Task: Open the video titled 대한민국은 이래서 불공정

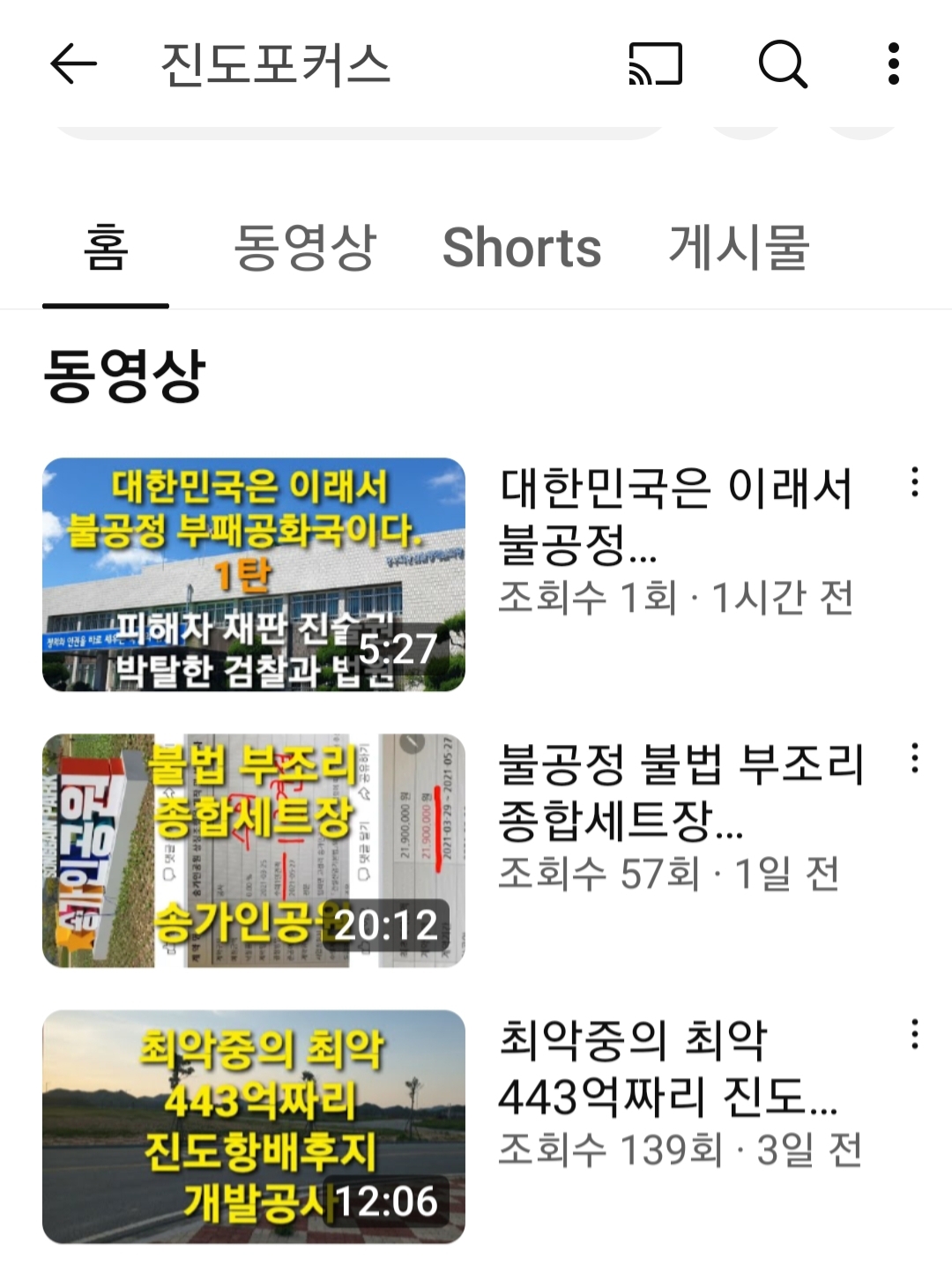Action: tap(675, 515)
